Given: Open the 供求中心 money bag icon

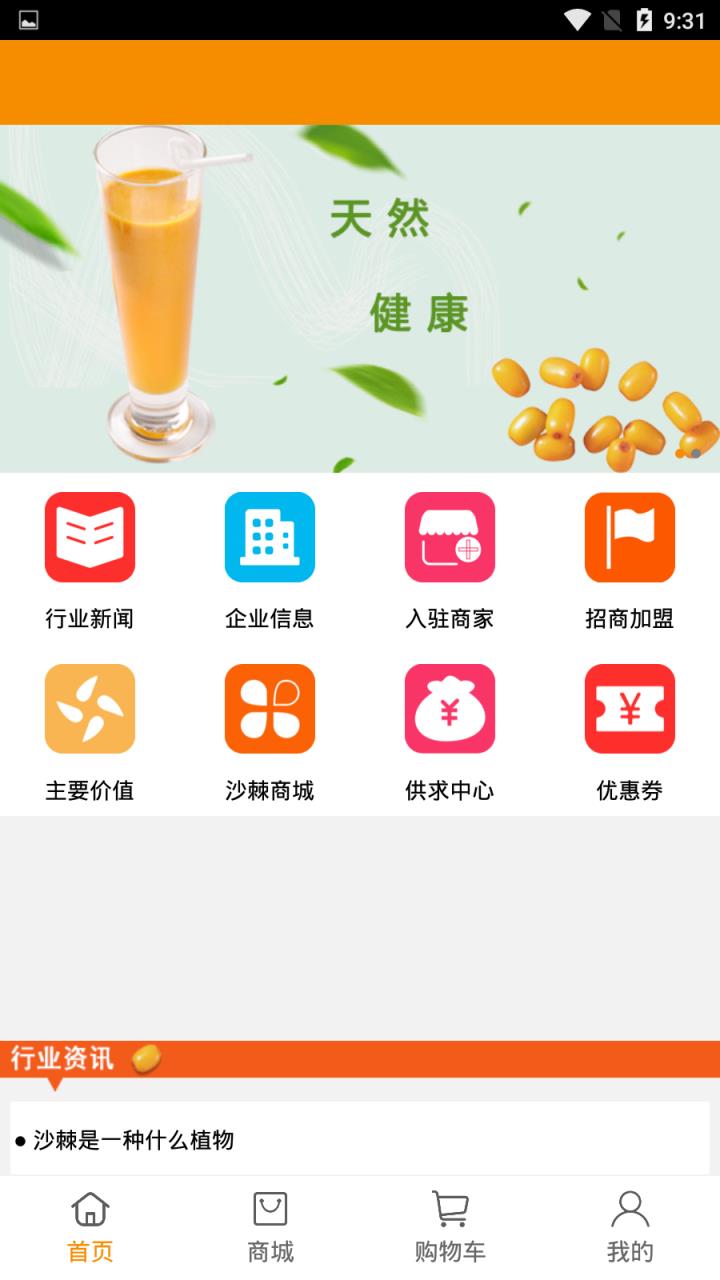Looking at the screenshot, I should click(450, 708).
